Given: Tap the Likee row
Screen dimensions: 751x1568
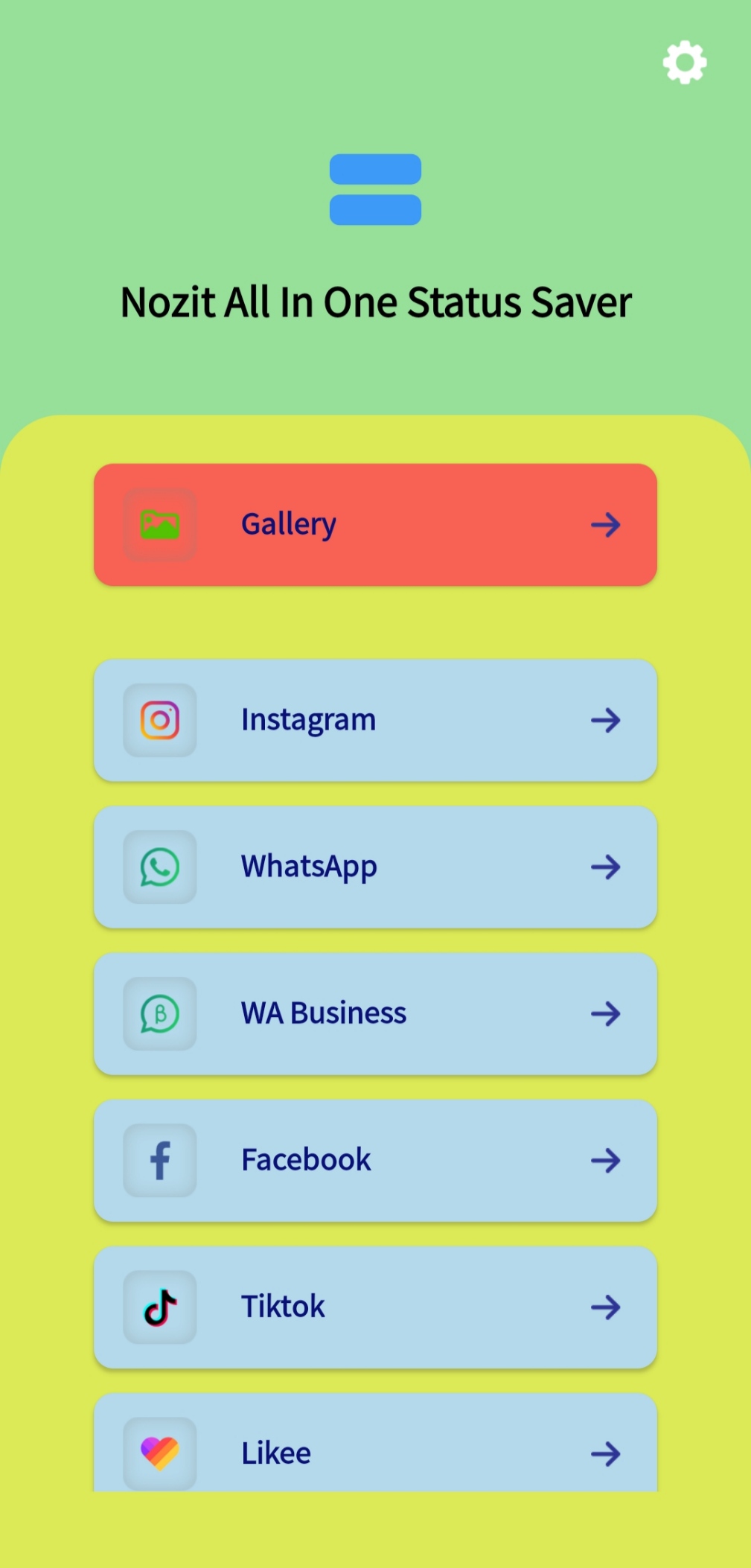Looking at the screenshot, I should pos(375,1443).
